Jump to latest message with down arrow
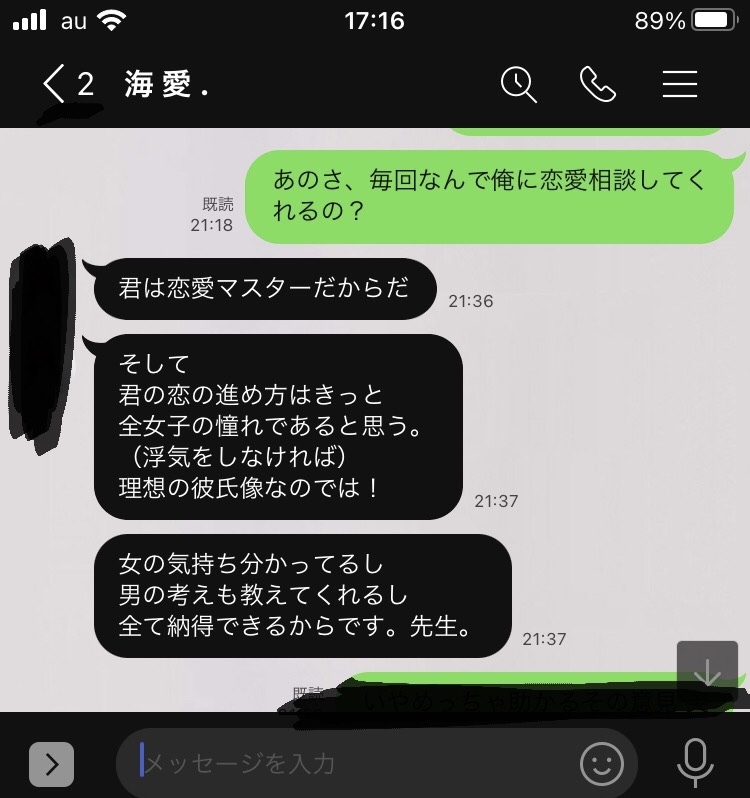Image resolution: width=750 pixels, height=798 pixels. 707,671
